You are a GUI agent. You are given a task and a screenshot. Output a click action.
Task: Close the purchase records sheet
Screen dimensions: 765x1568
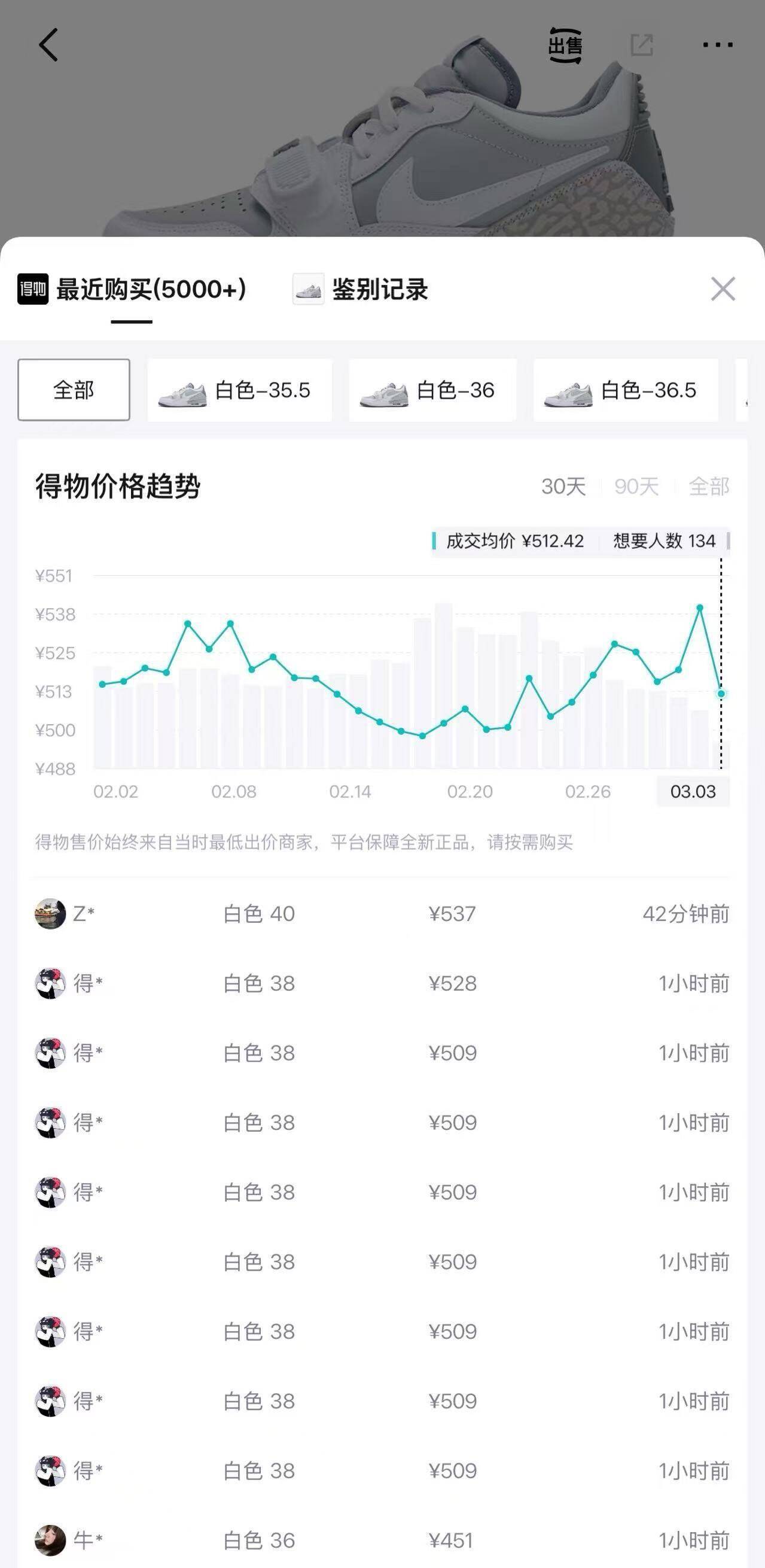pos(723,289)
